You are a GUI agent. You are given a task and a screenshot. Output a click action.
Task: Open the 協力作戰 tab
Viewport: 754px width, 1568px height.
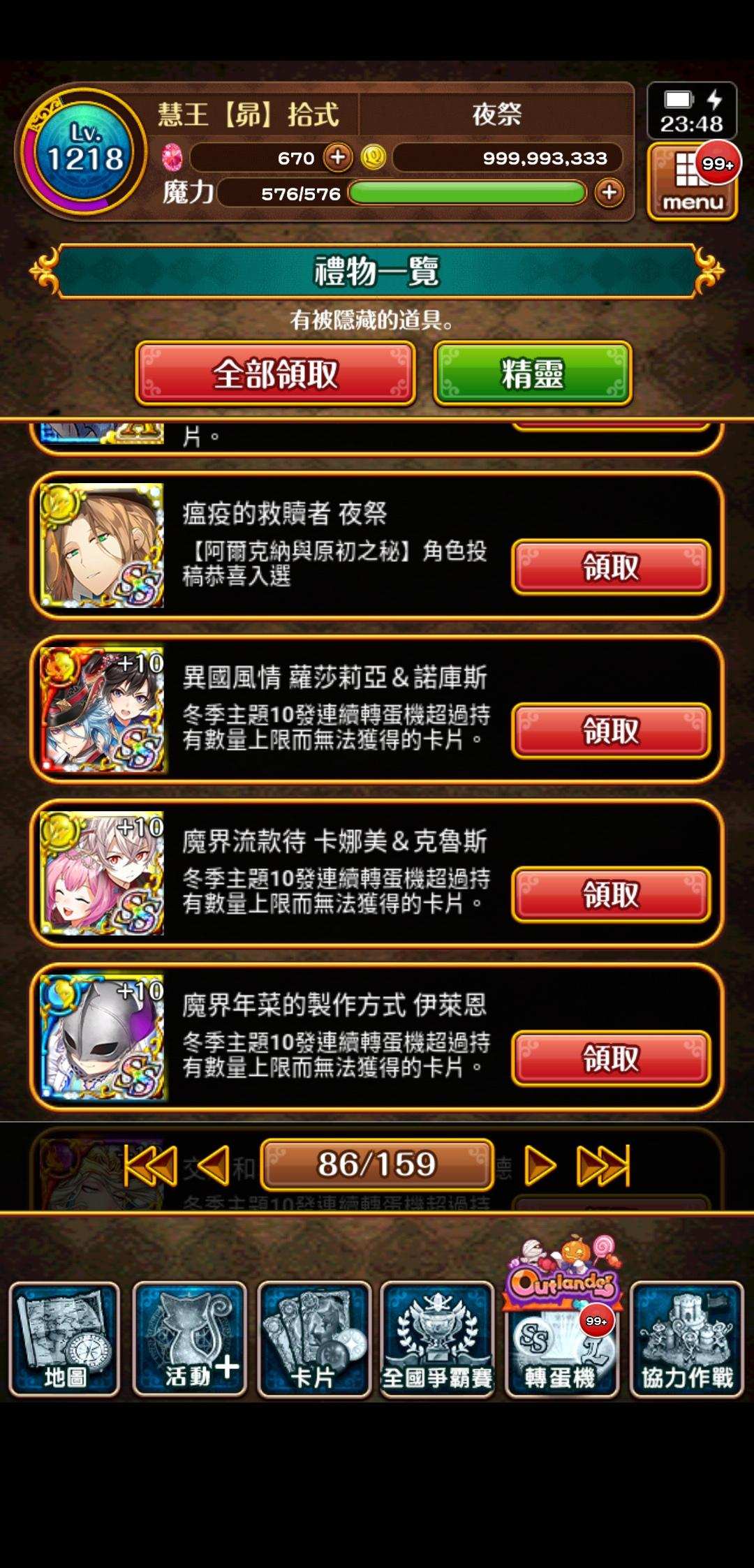pos(687,1339)
